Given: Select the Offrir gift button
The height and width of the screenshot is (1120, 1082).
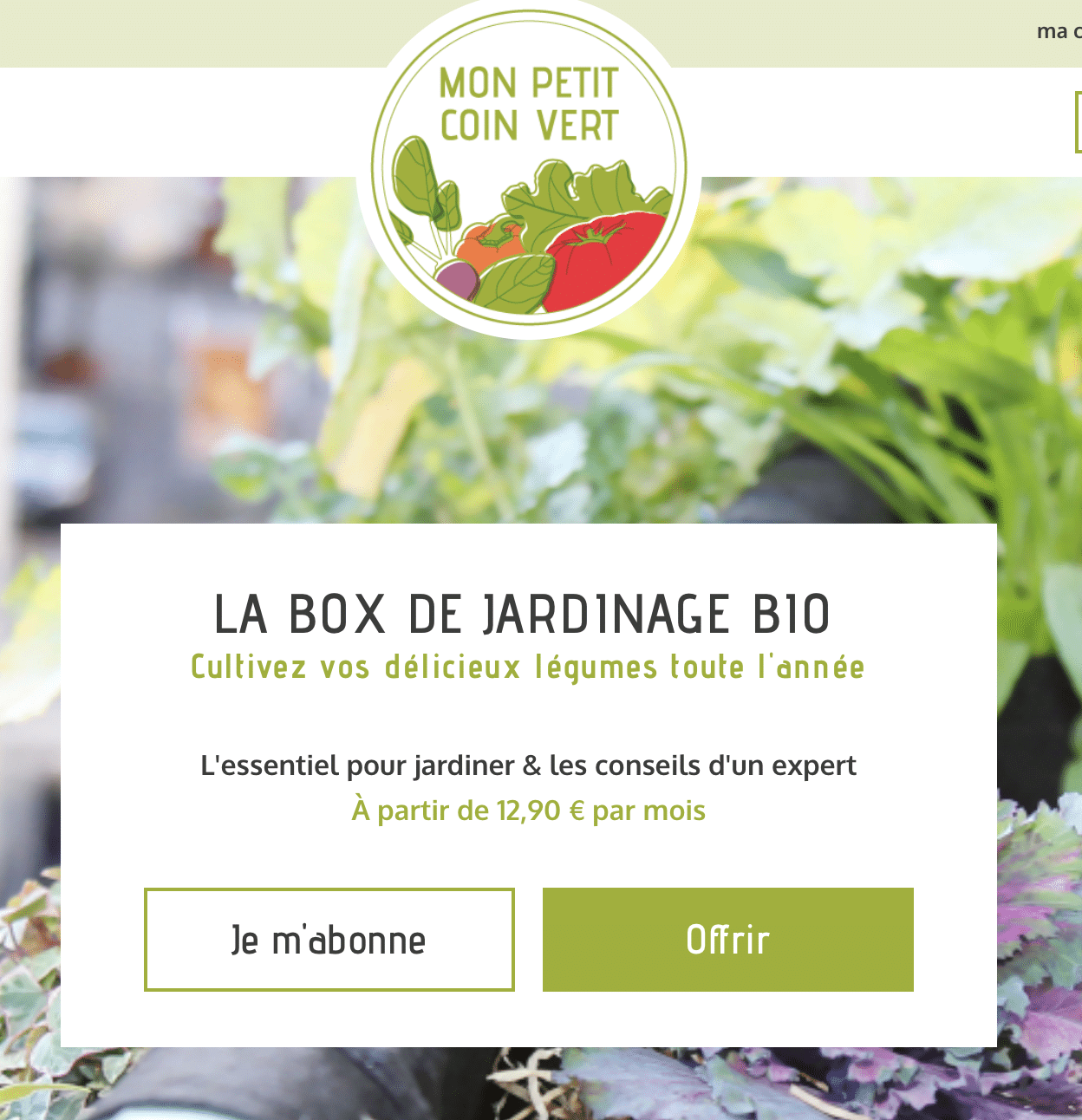Looking at the screenshot, I should [727, 939].
